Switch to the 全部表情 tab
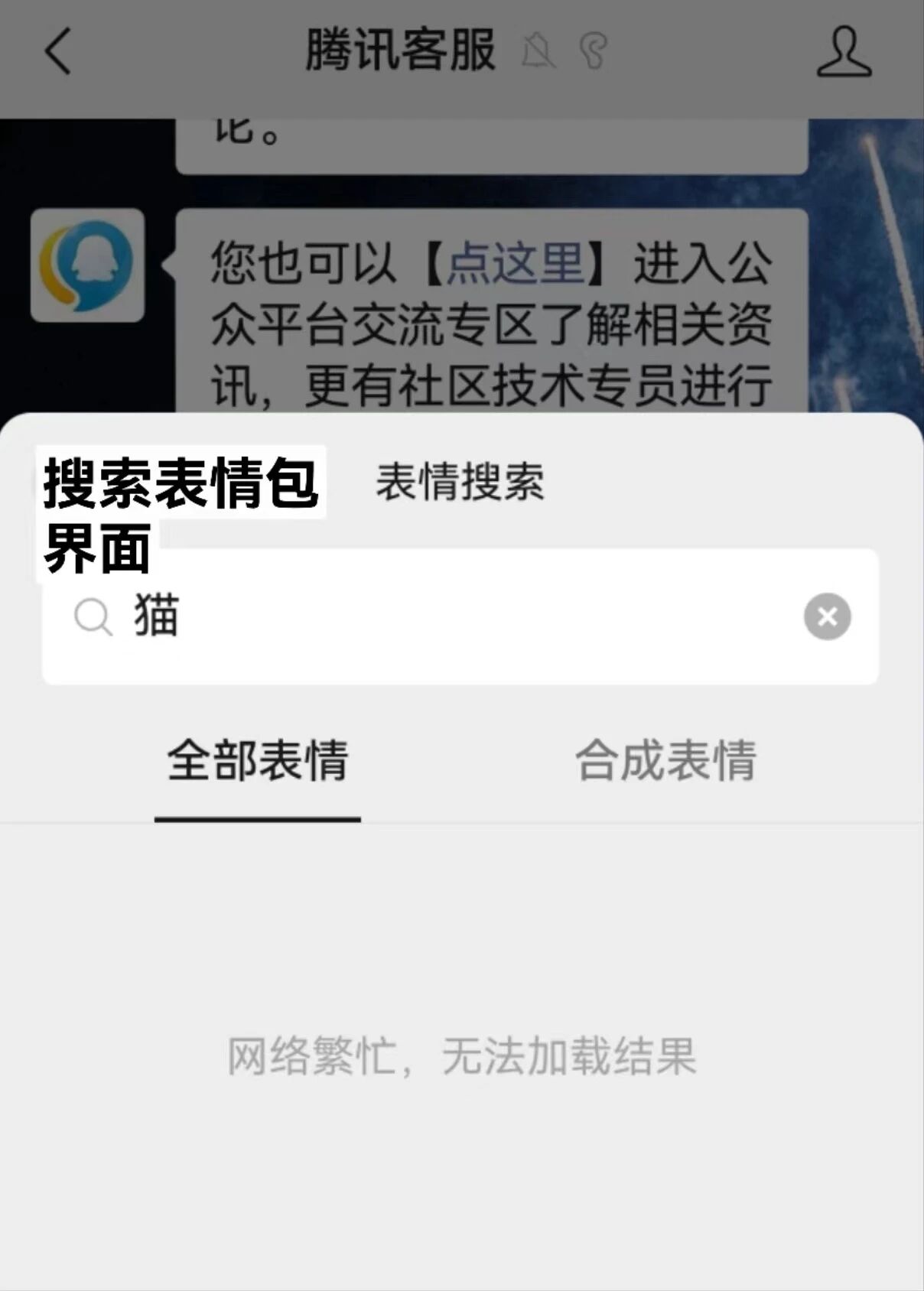The width and height of the screenshot is (924, 1291). coord(258,760)
